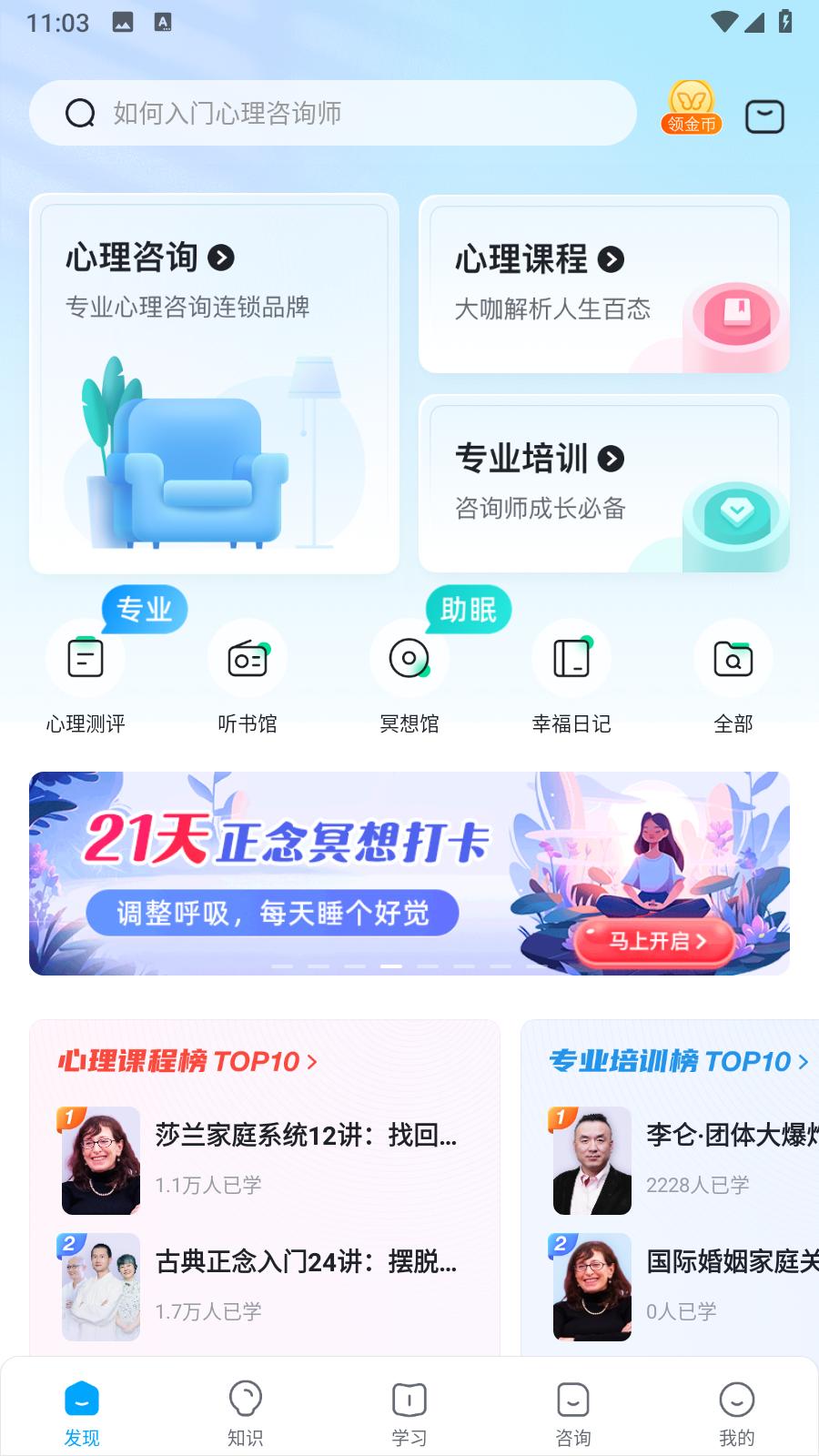Open 心理测评 shortcut

86,675
